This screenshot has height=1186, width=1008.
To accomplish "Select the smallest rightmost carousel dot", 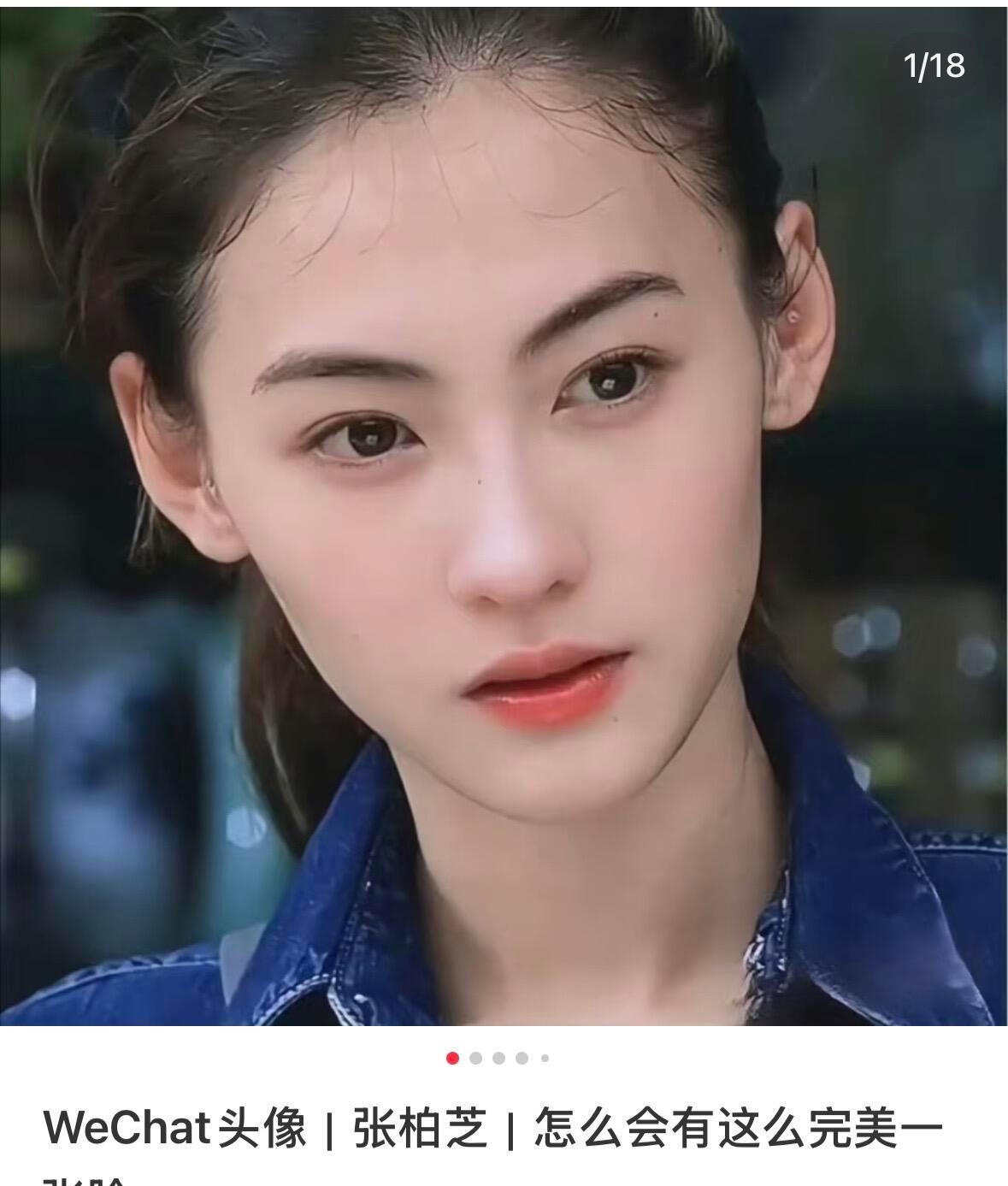I will coord(545,1058).
